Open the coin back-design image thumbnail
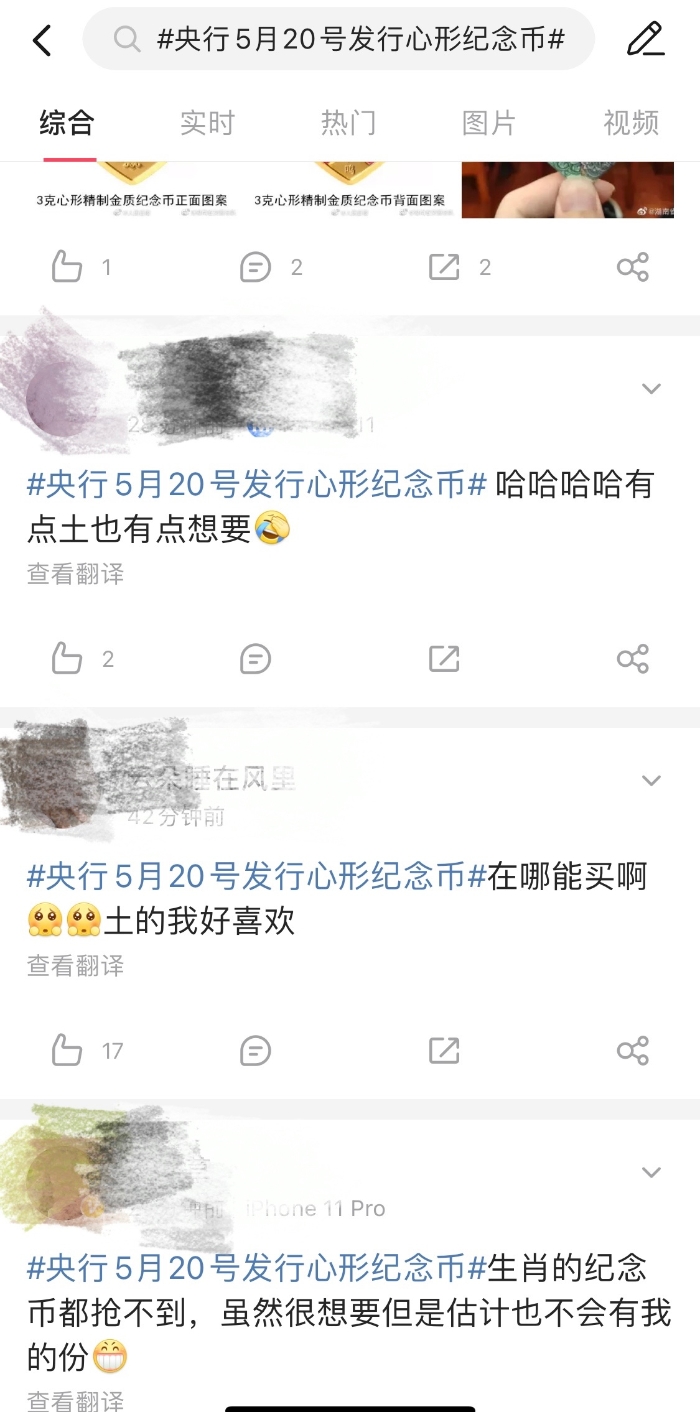Screen dimensions: 700x1412 [349, 188]
